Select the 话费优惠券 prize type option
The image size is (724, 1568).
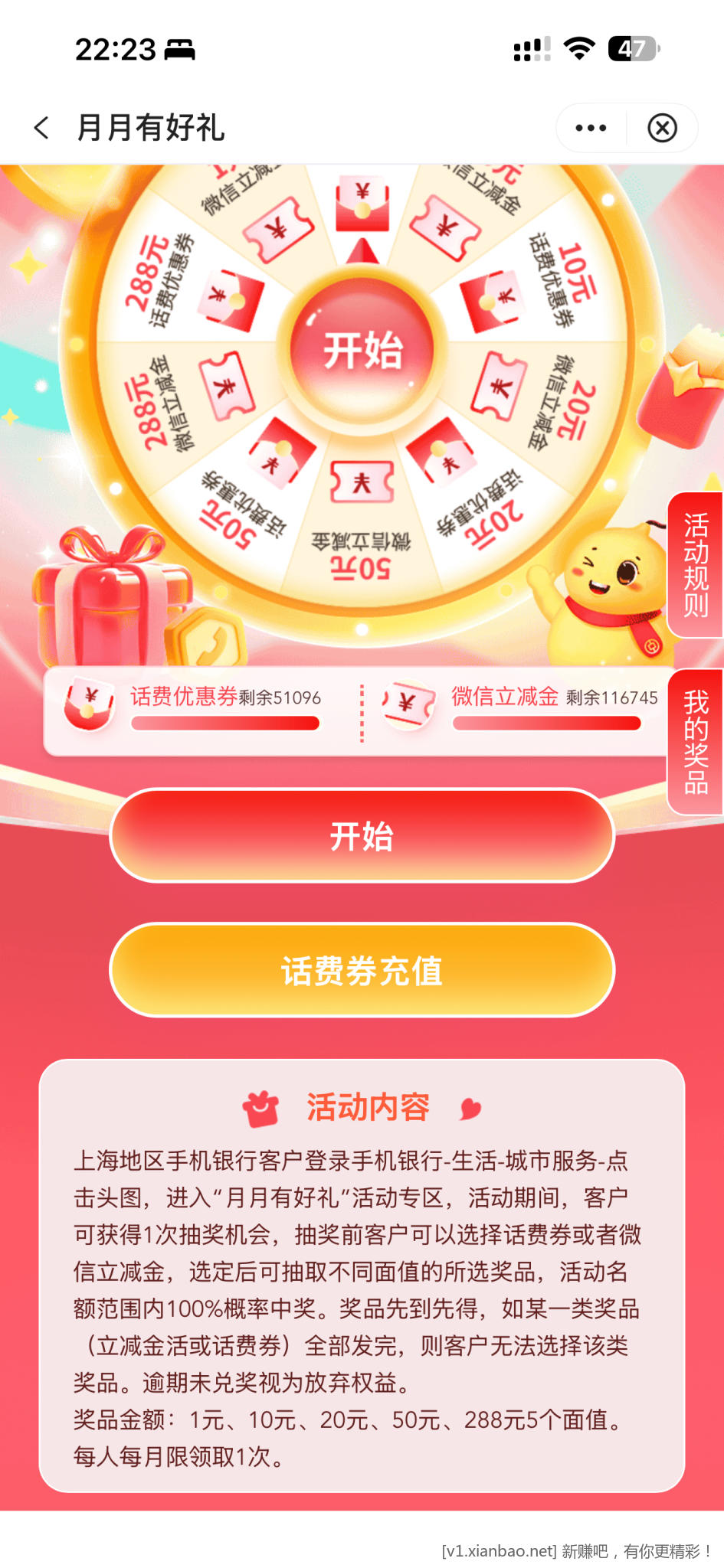coord(184,698)
